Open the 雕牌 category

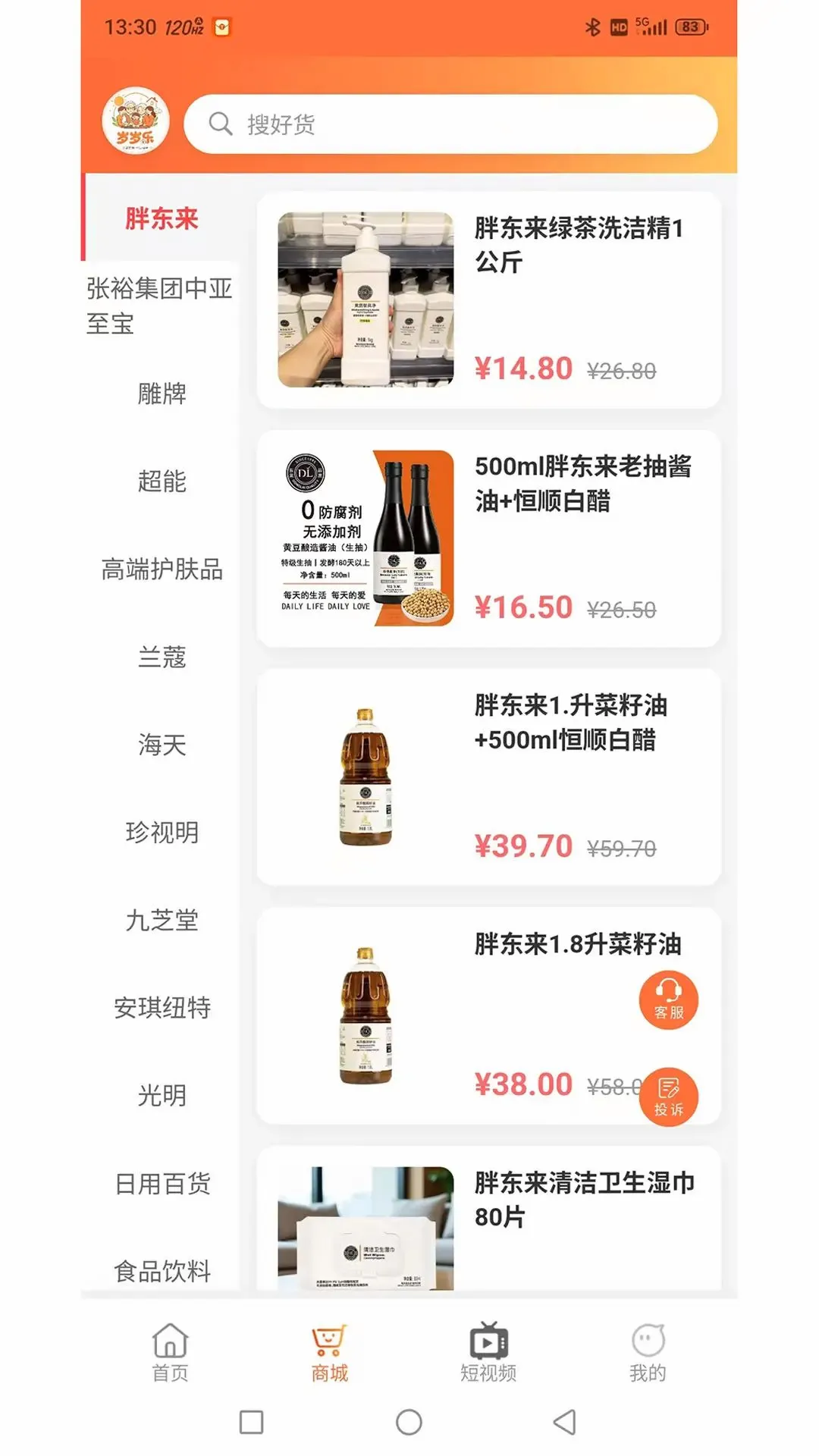click(162, 394)
